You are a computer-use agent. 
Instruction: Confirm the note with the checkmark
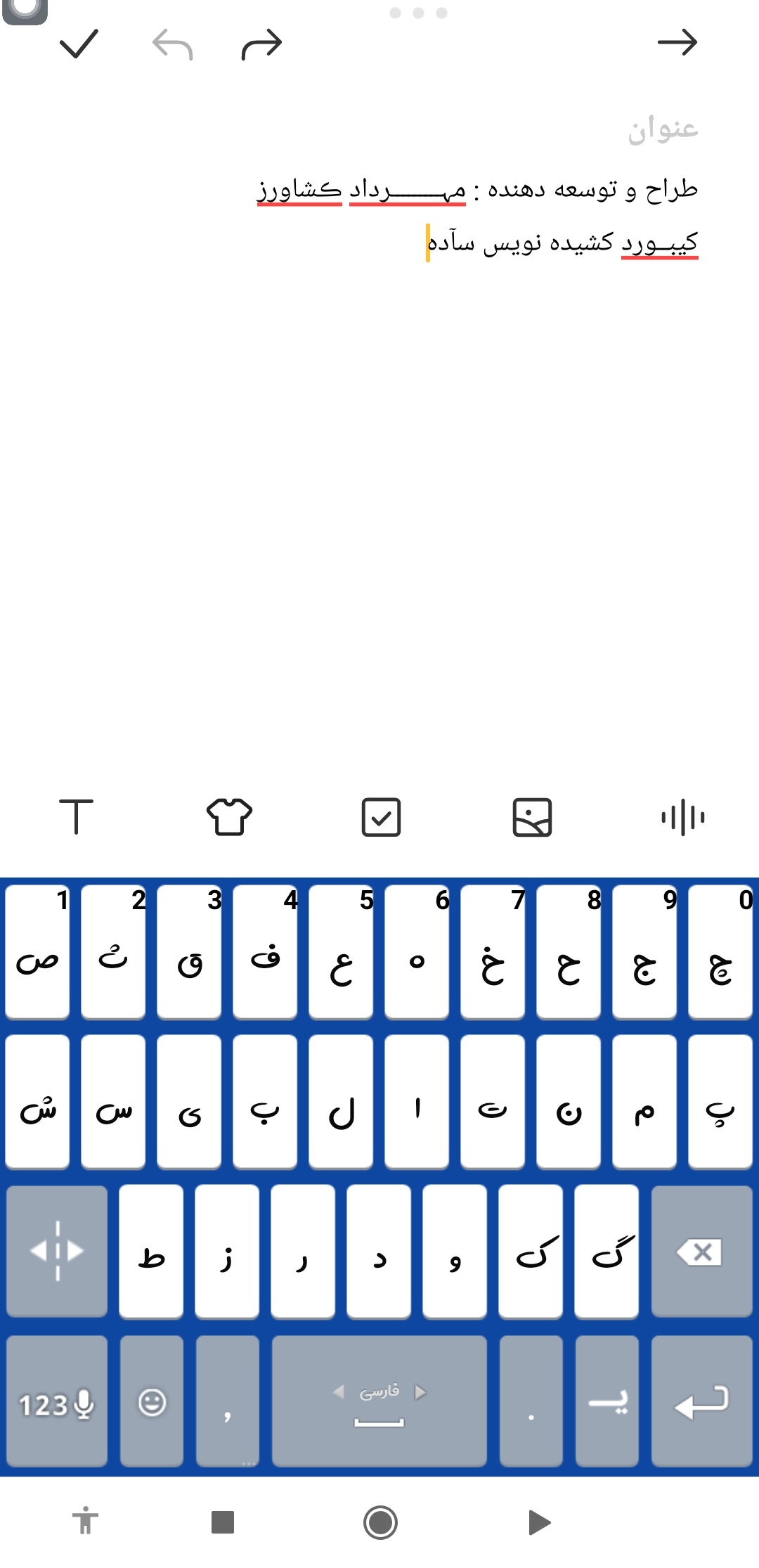pyautogui.click(x=78, y=44)
